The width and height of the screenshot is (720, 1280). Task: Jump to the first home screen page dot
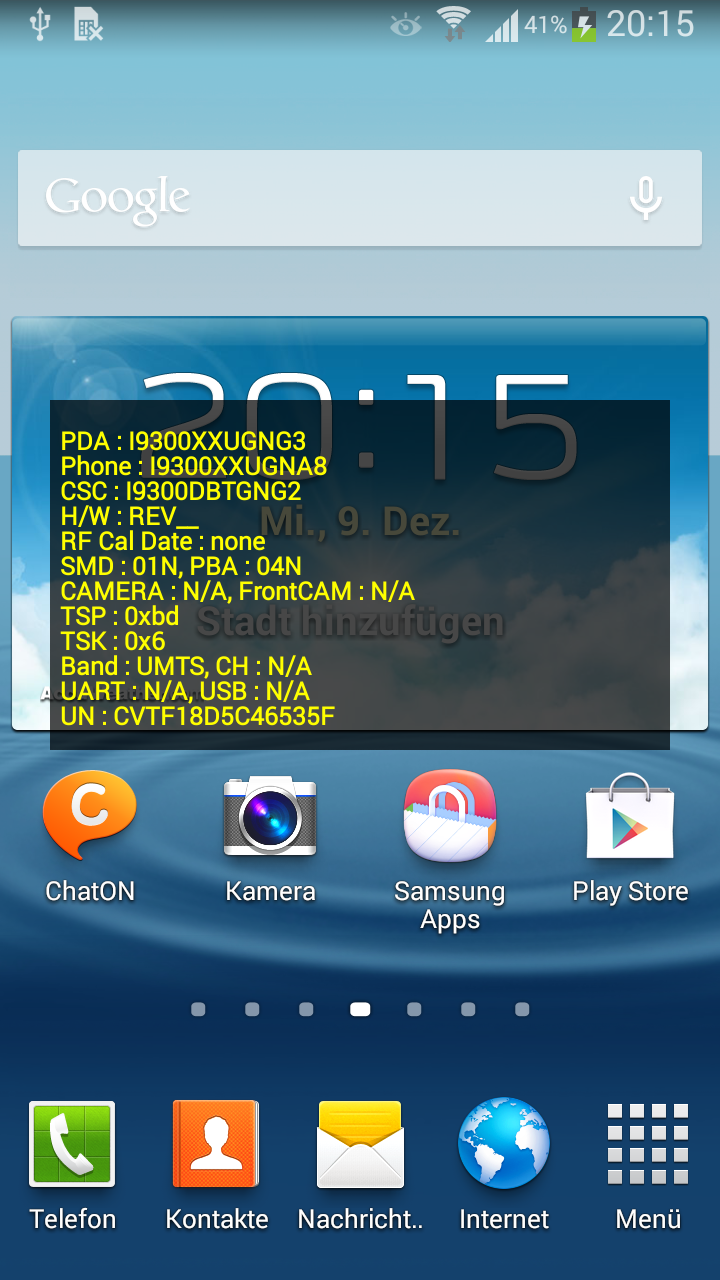(198, 1010)
